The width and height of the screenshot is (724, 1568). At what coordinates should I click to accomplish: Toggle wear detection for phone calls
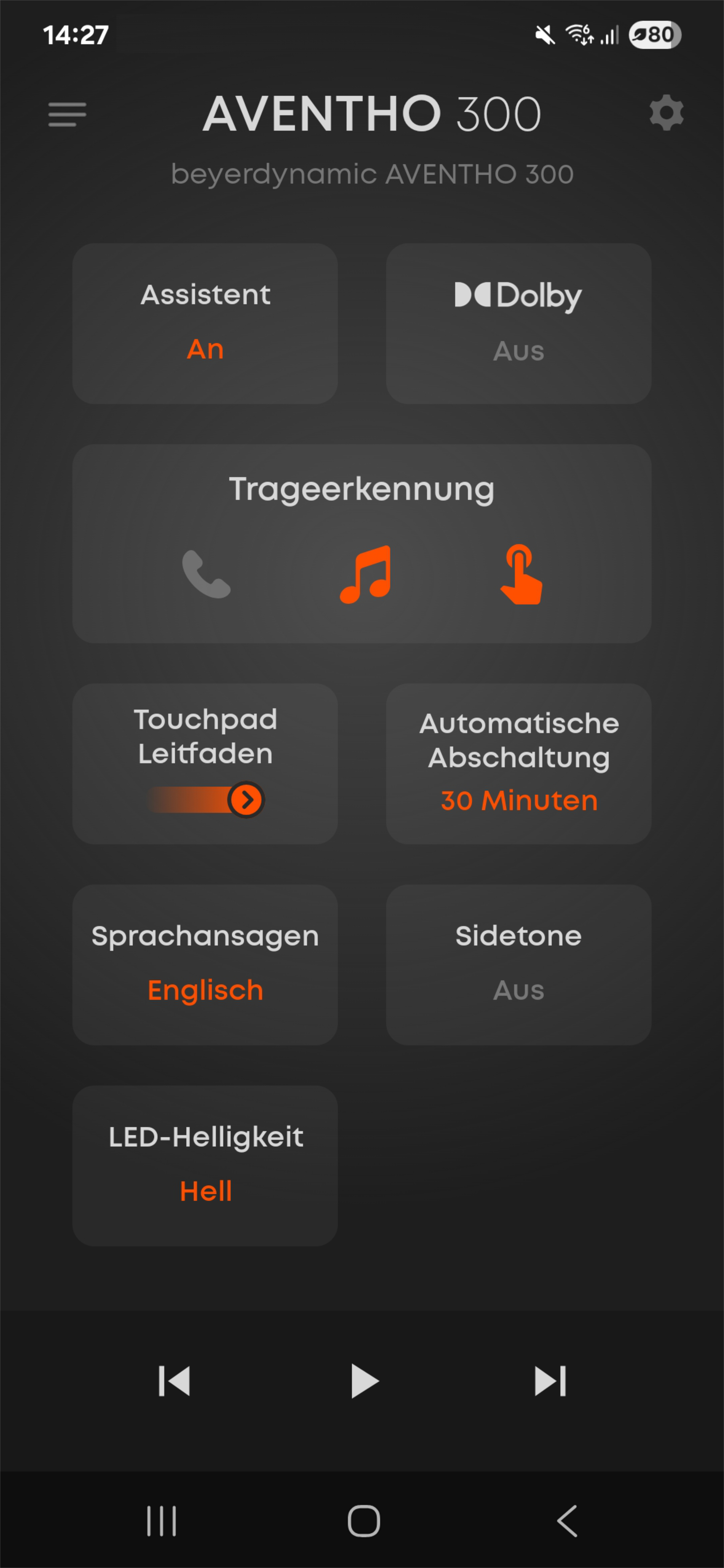pos(206,574)
